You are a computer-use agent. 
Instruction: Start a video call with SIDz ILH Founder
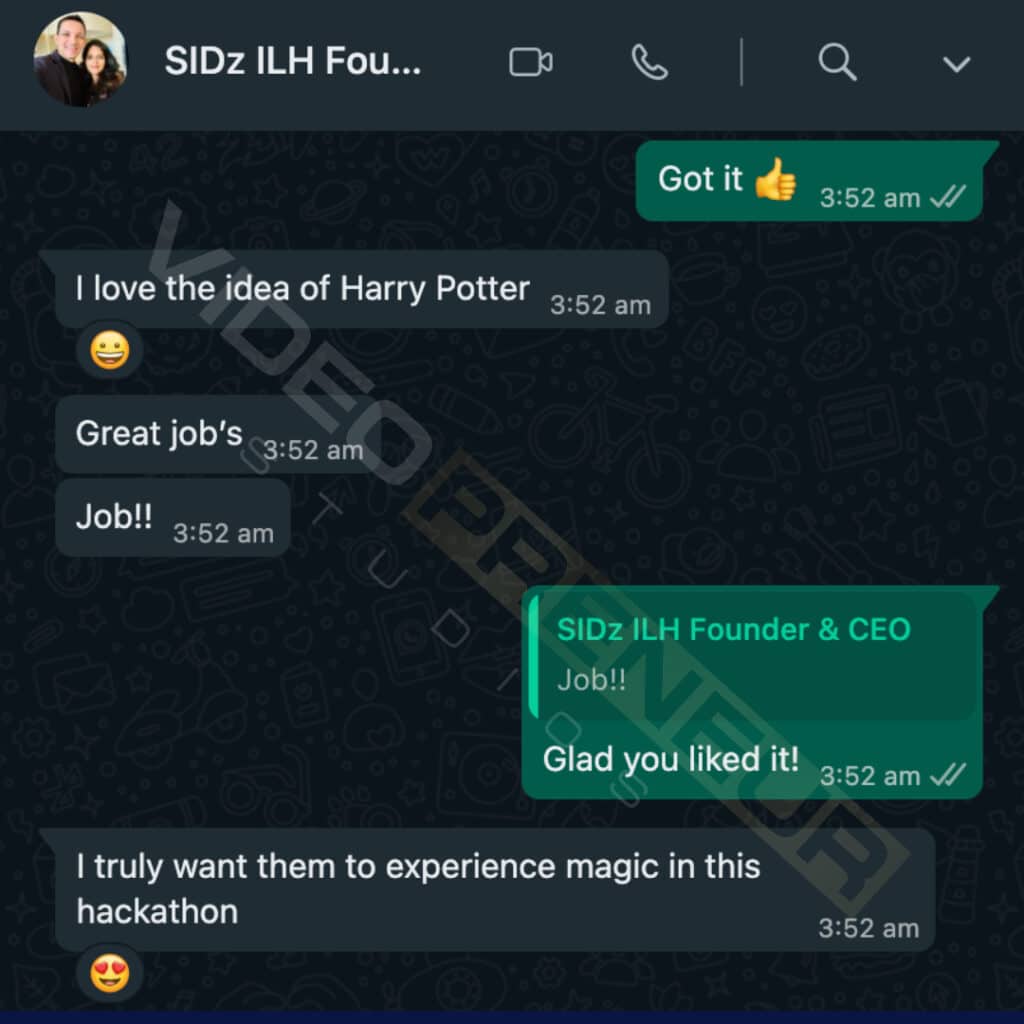tap(531, 63)
